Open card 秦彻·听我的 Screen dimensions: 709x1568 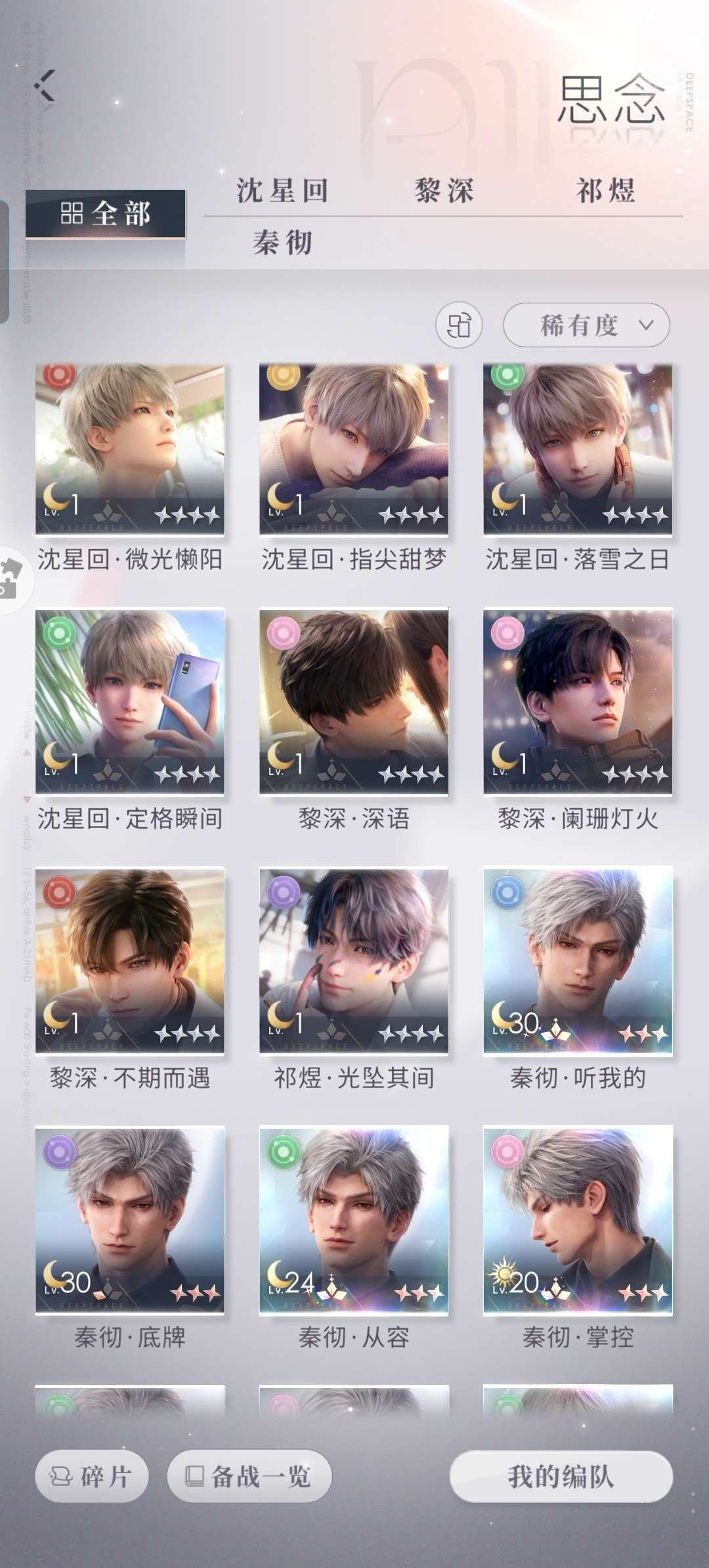(x=578, y=961)
